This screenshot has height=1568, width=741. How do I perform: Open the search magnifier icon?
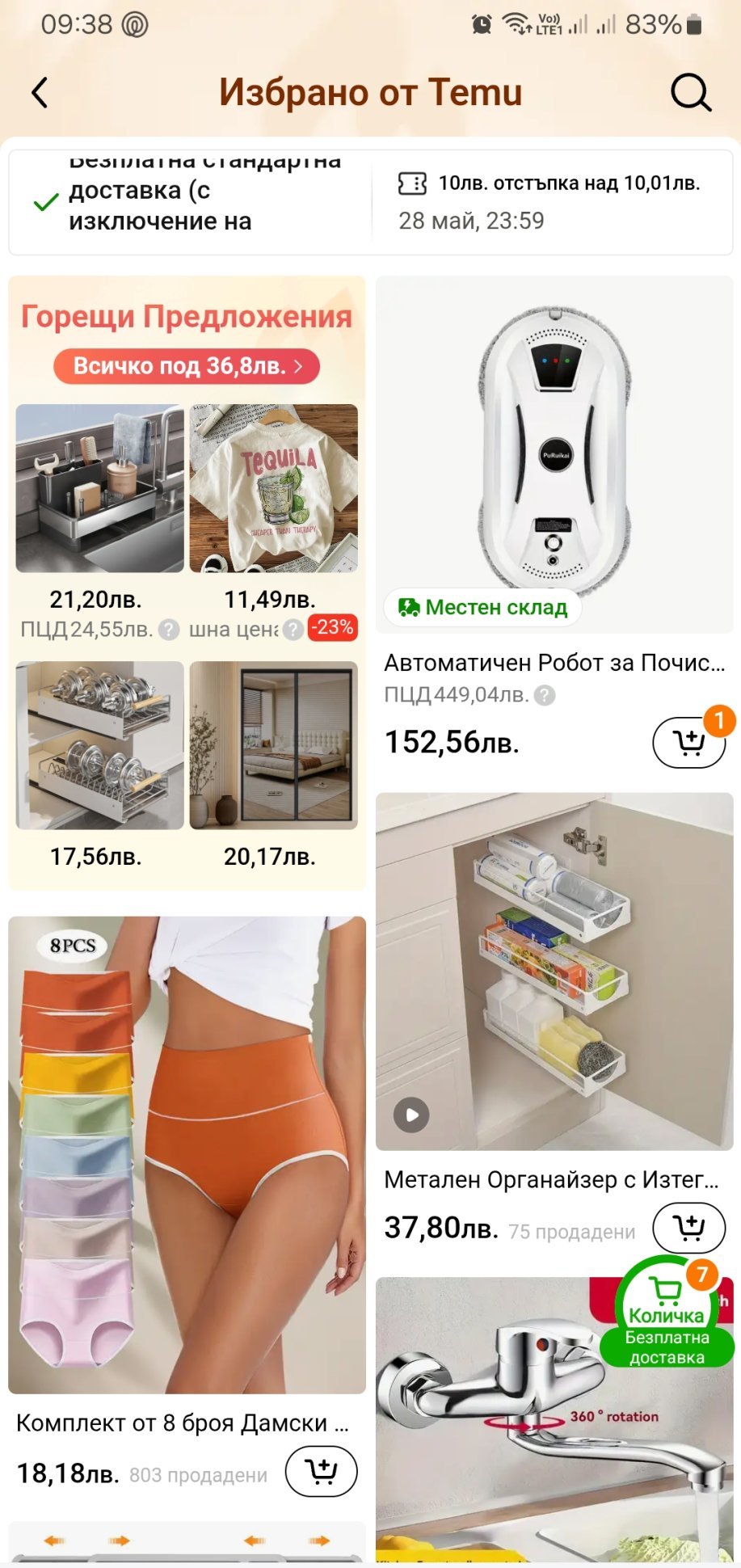coord(690,92)
